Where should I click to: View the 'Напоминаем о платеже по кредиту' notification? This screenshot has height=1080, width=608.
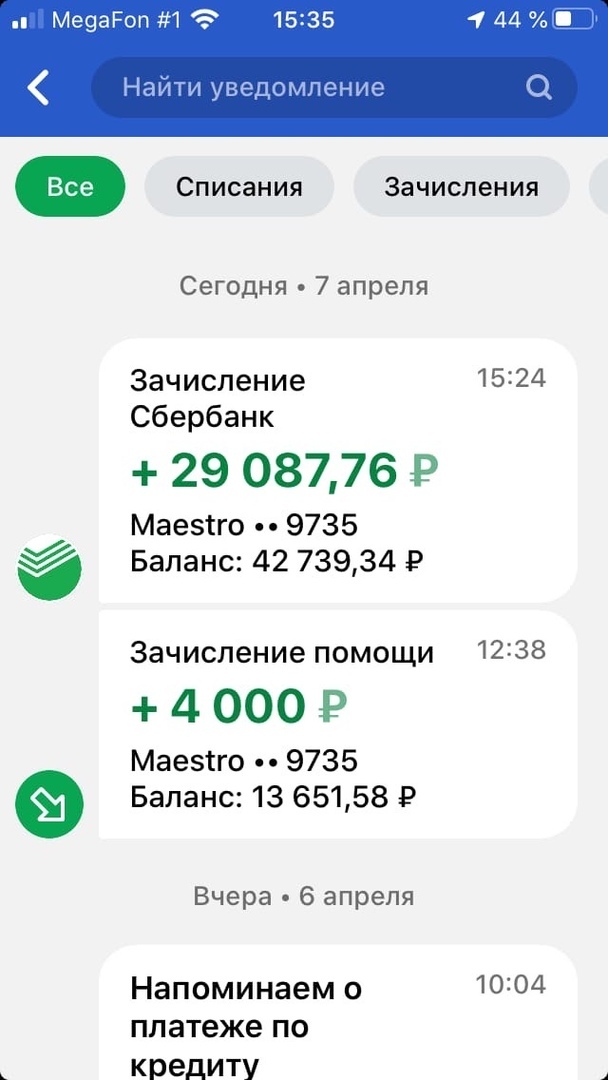[x=338, y=1015]
